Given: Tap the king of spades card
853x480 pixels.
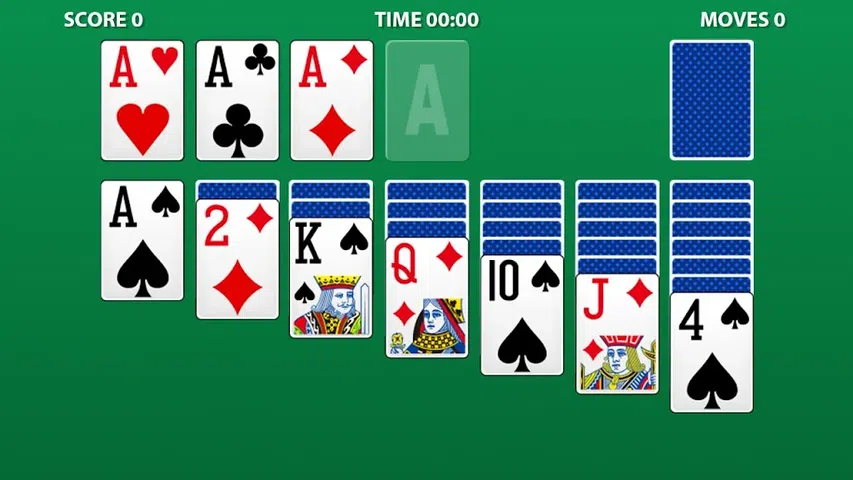Looking at the screenshot, I should click(331, 278).
